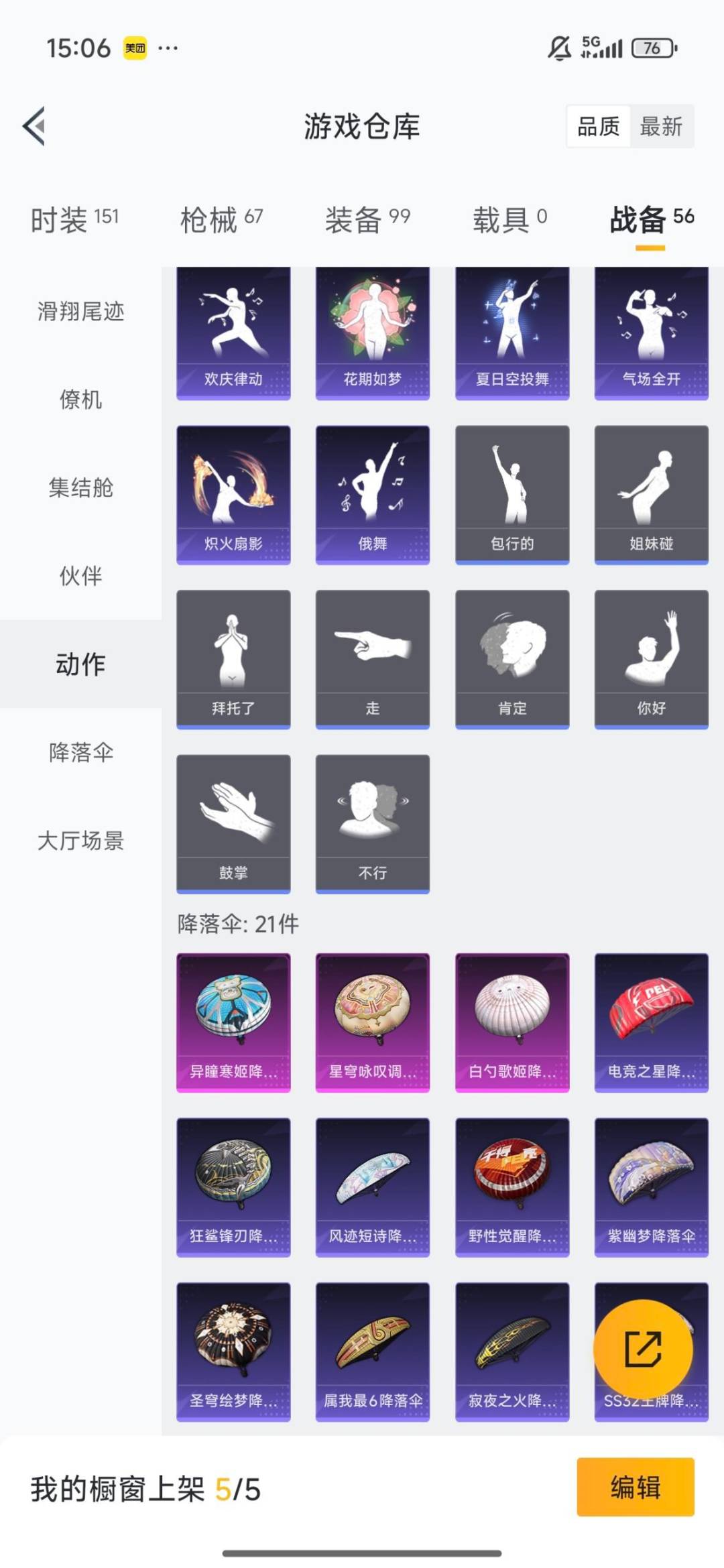Select the 滑翔尾迹 category
The width and height of the screenshot is (724, 1568).
click(x=80, y=311)
